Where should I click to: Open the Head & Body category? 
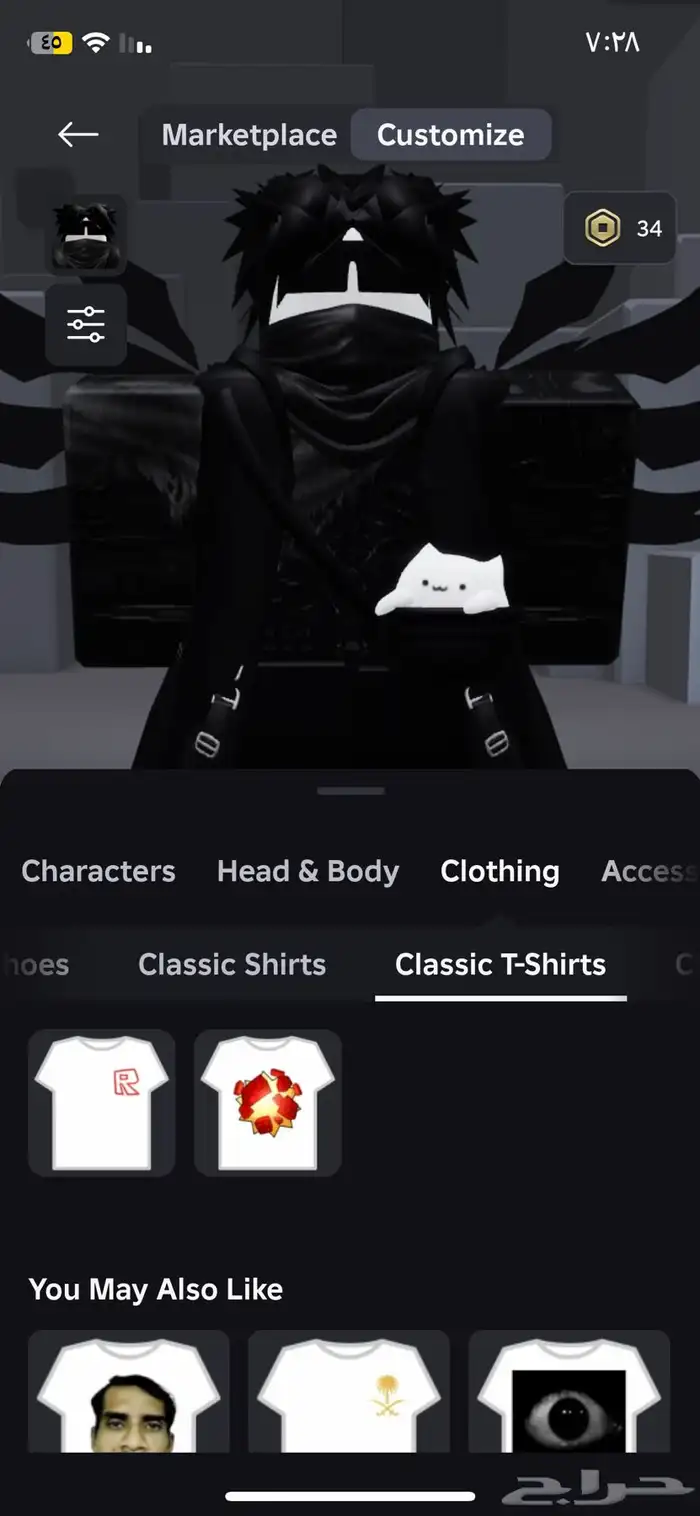pyautogui.click(x=308, y=871)
